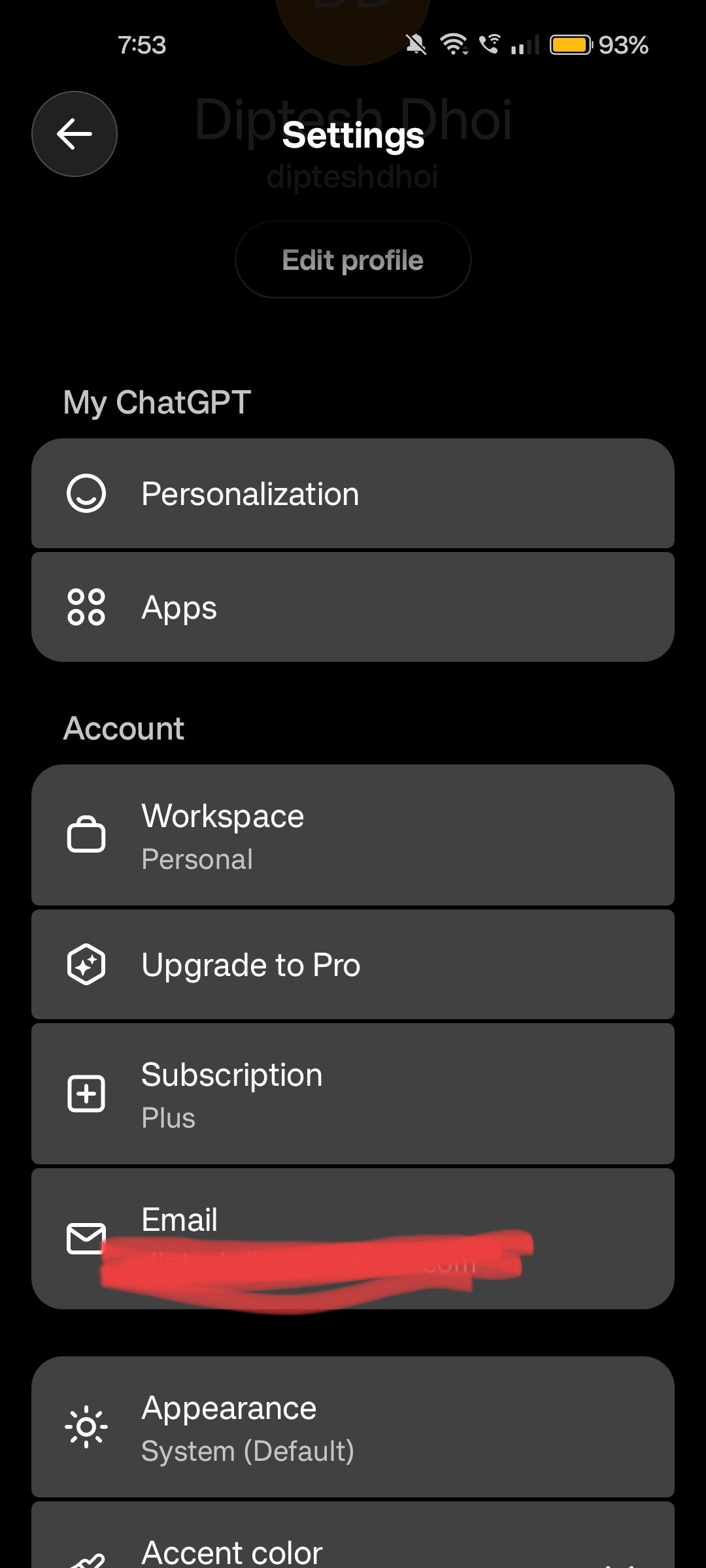Open the Apps row
Screen dimensions: 706x1568
353,608
